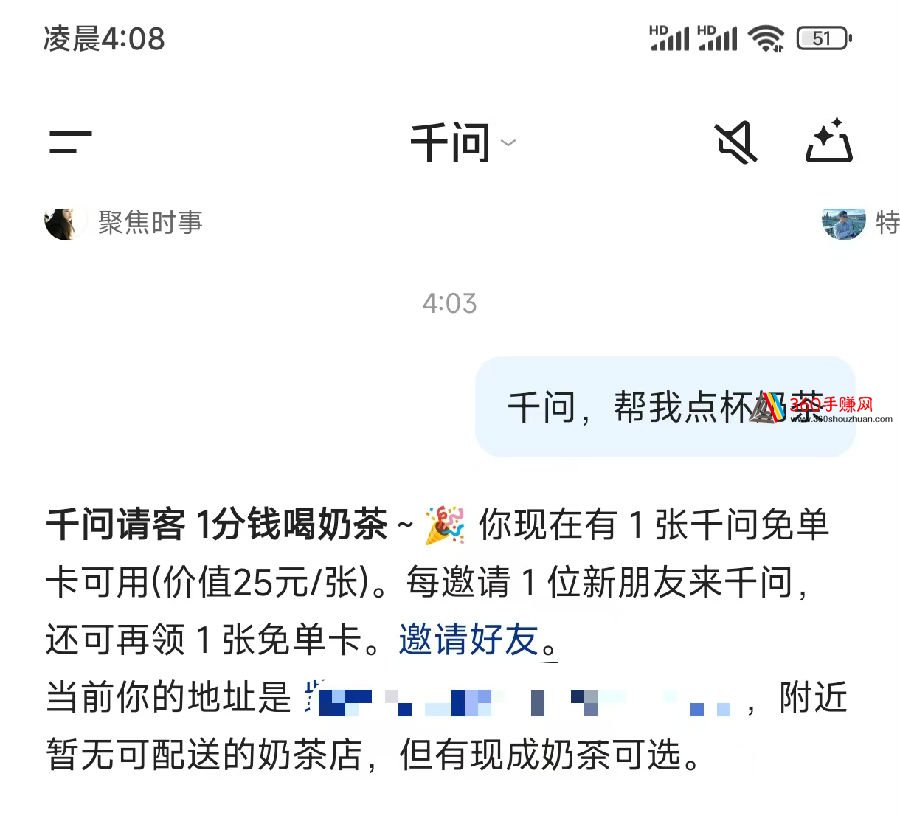Toggle the mute speaker icon

coord(736,143)
